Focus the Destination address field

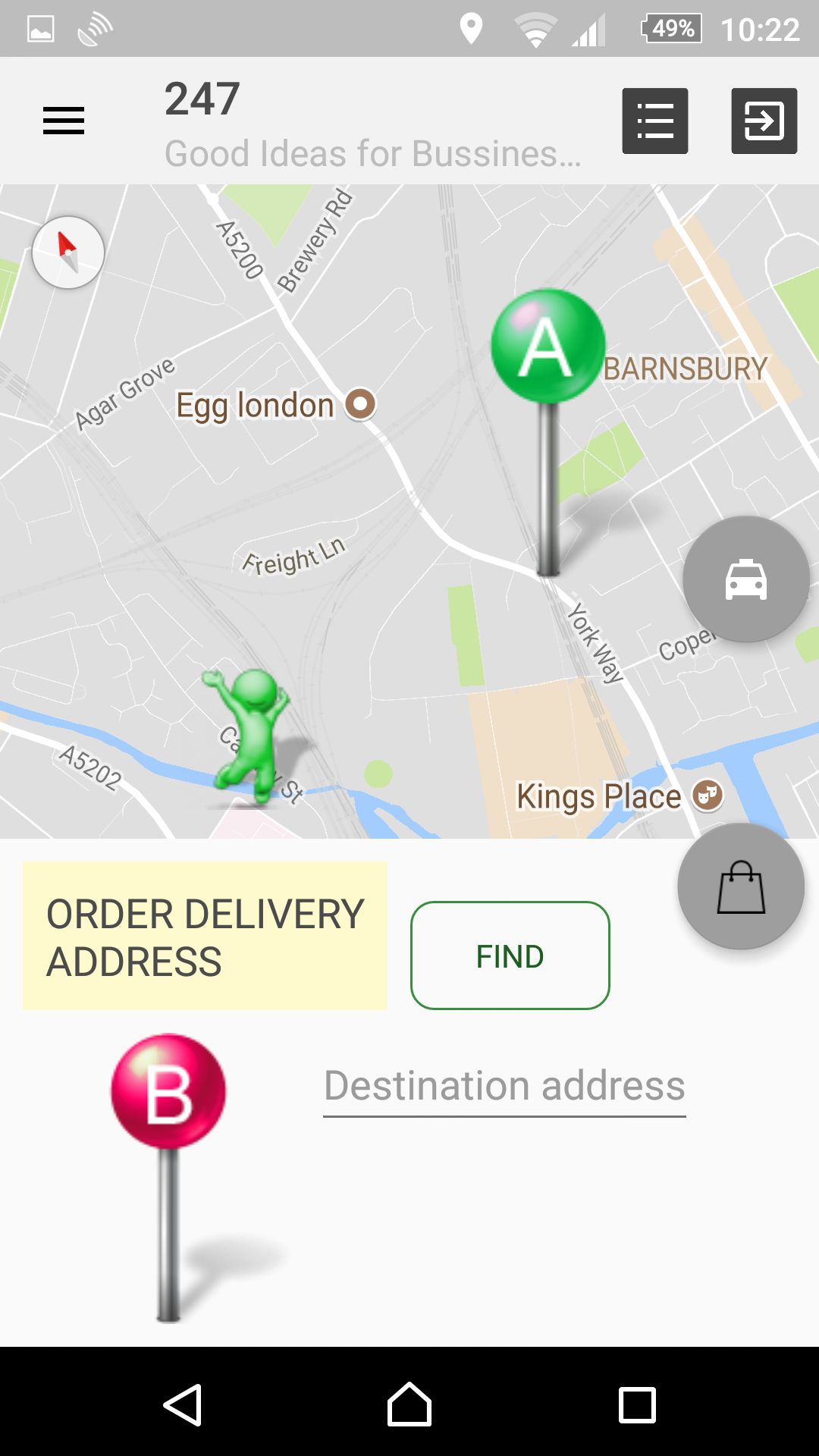pyautogui.click(x=504, y=1086)
